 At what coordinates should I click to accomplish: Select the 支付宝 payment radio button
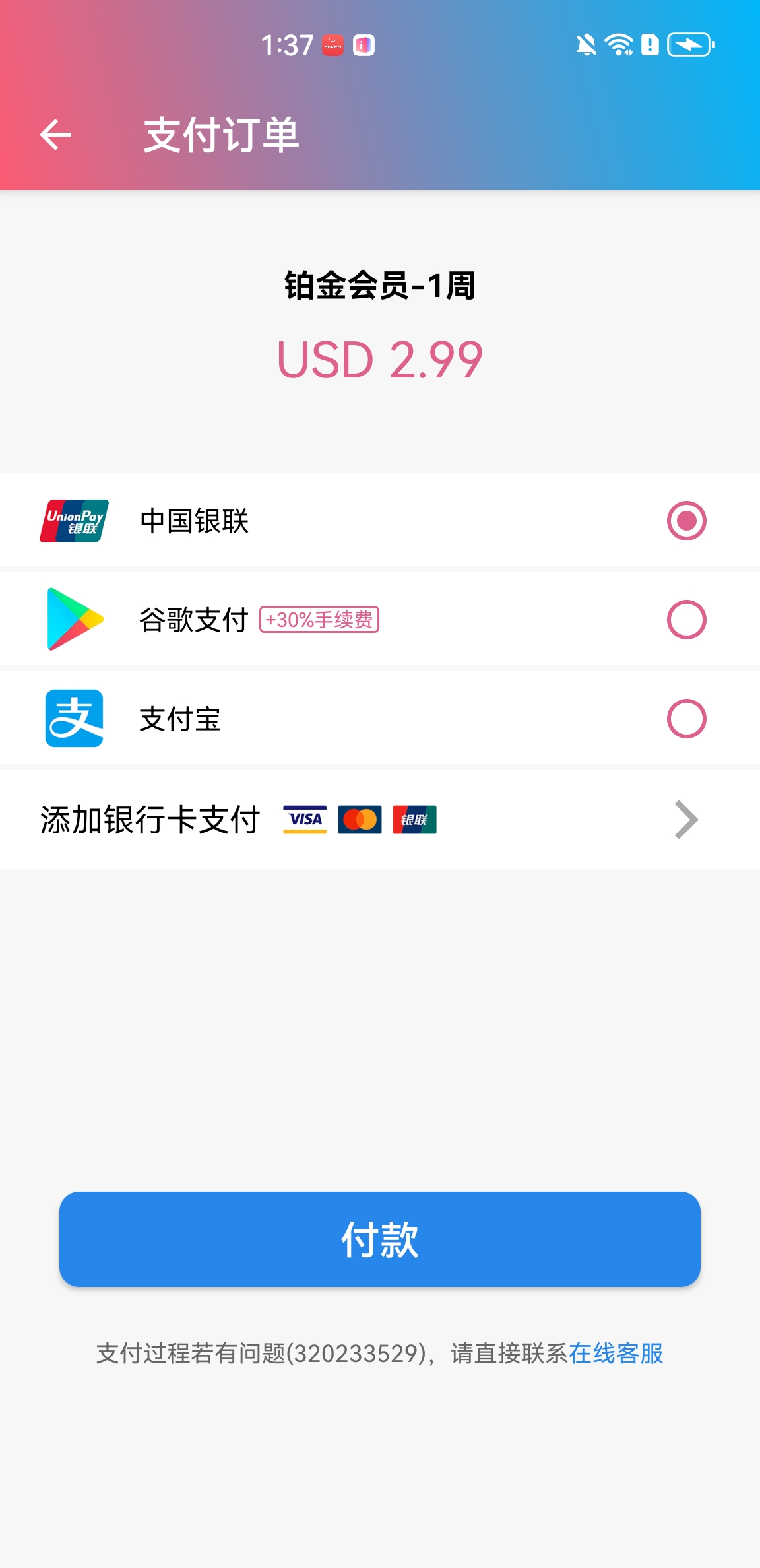(x=687, y=719)
